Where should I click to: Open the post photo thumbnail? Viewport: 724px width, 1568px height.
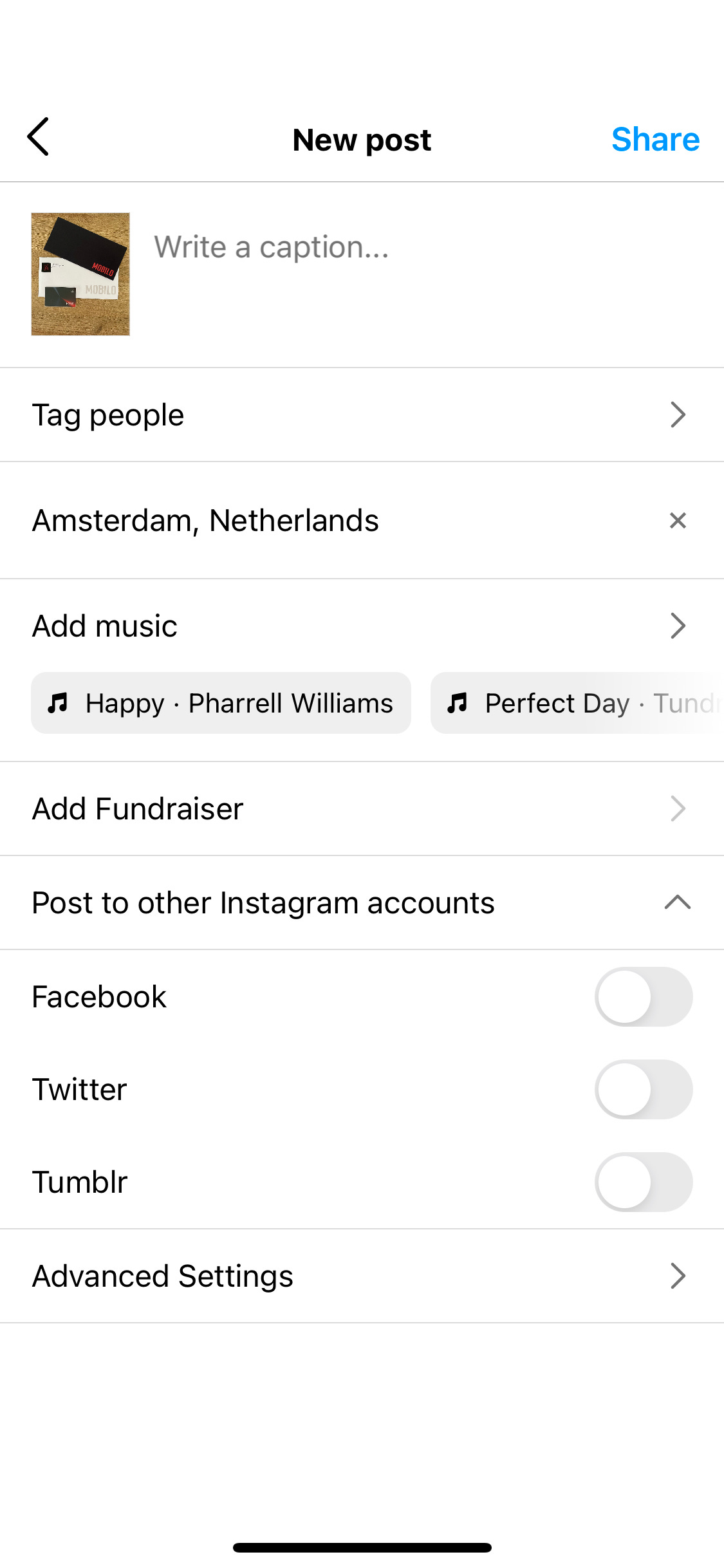tap(80, 274)
